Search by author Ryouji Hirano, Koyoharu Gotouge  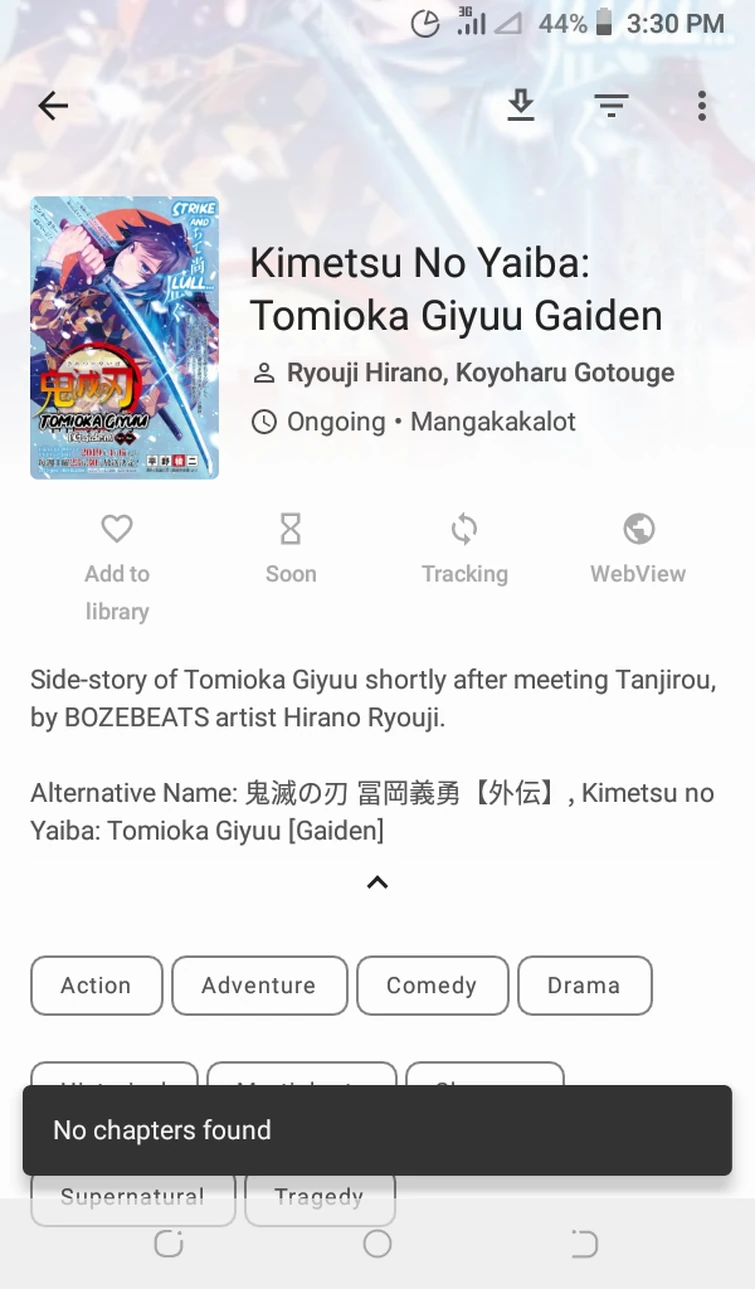(x=480, y=373)
